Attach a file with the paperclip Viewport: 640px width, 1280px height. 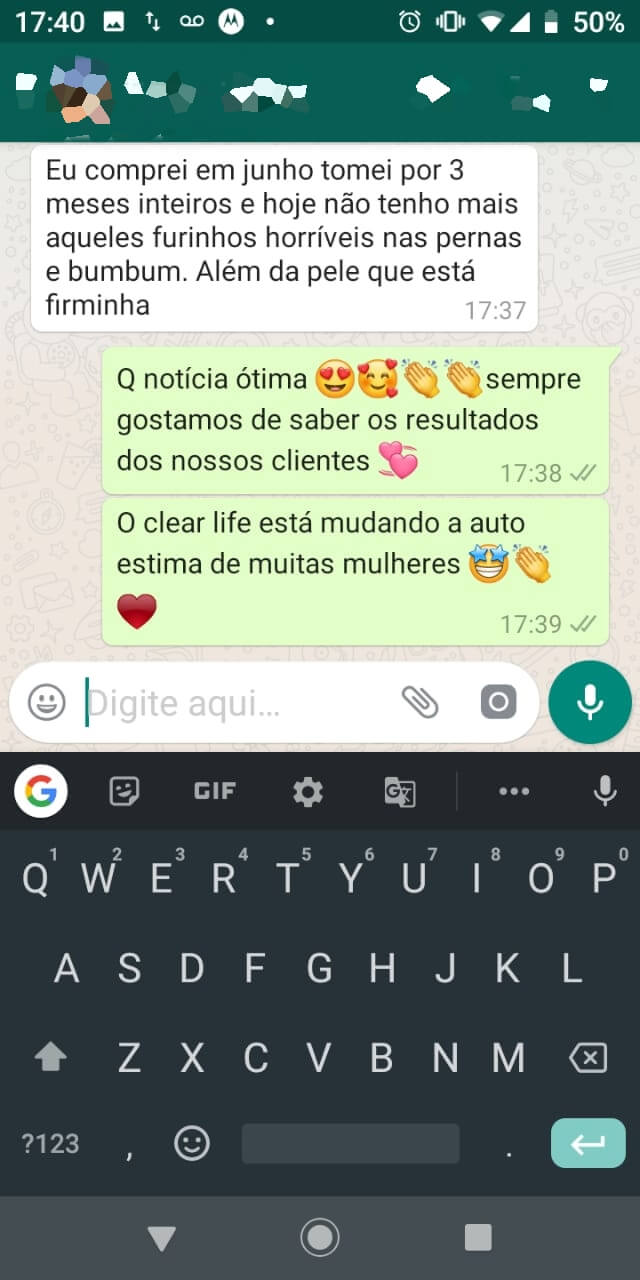tap(420, 703)
